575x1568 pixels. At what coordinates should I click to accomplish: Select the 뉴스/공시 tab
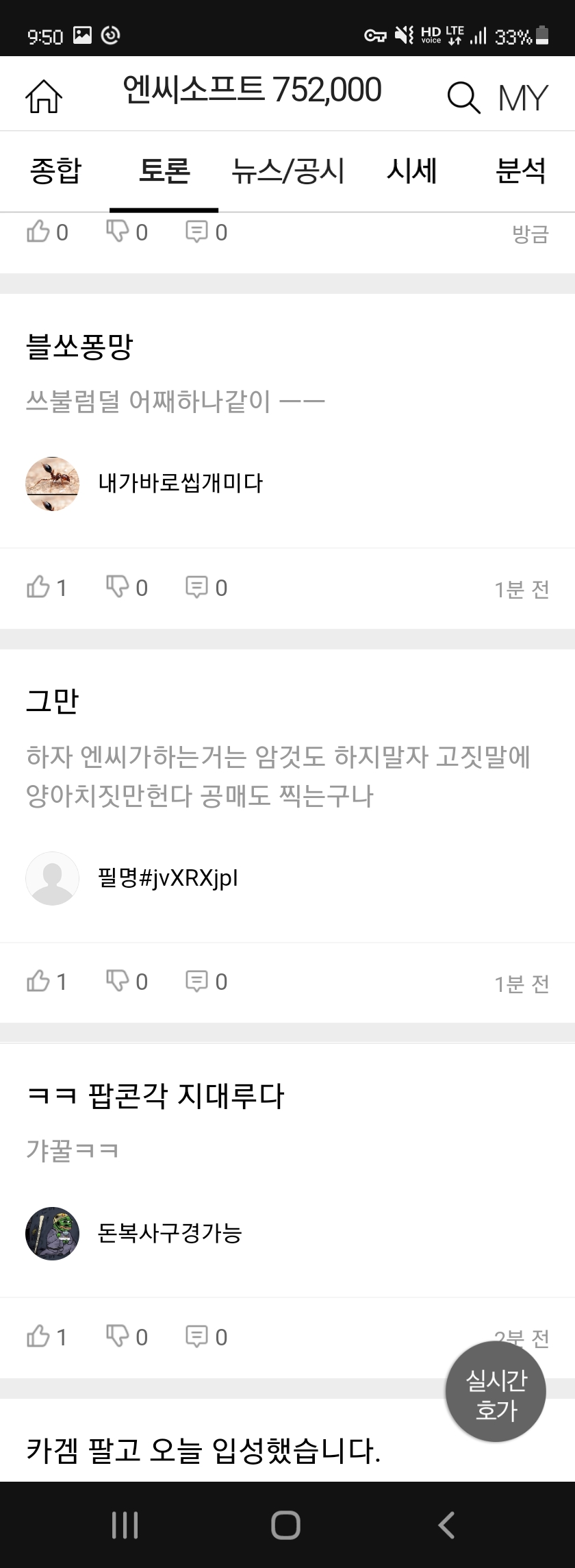click(x=287, y=171)
